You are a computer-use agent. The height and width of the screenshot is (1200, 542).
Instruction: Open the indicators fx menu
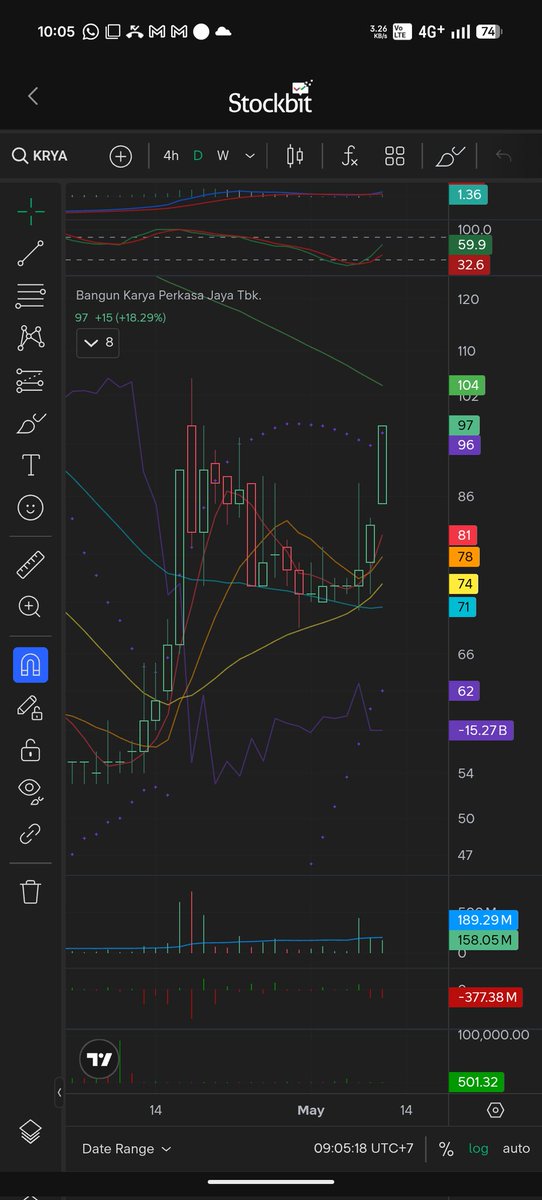[x=349, y=156]
